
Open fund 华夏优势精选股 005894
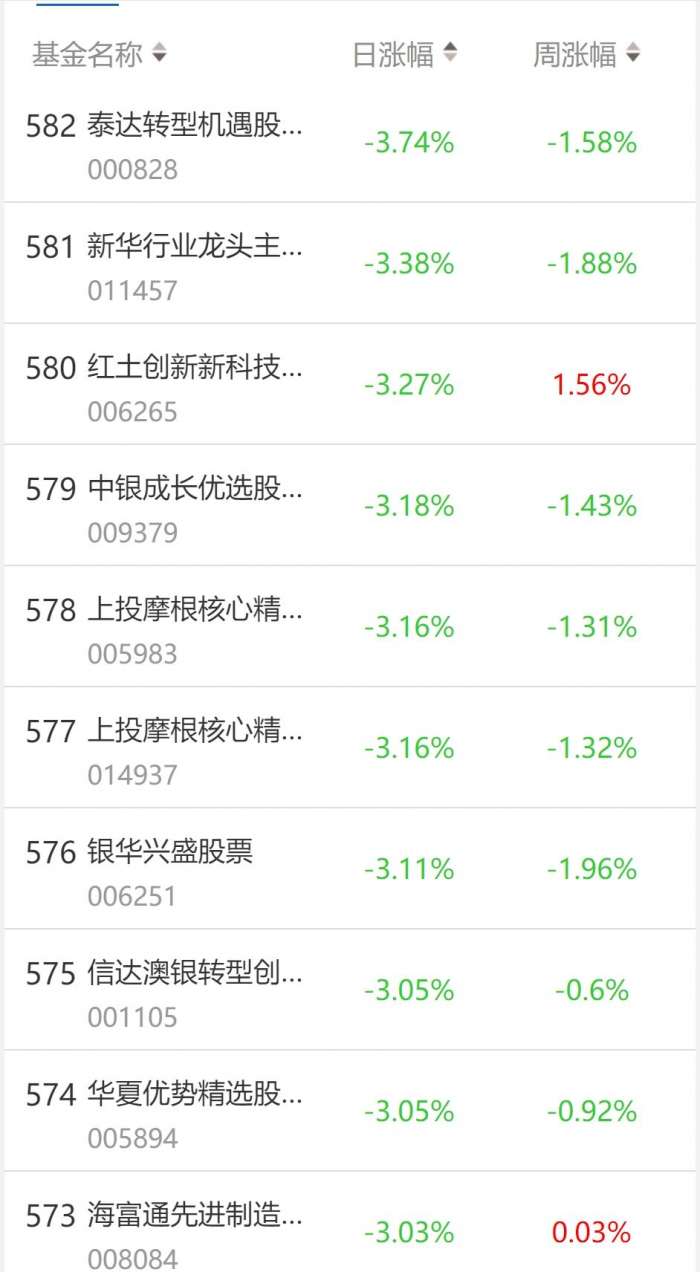195,1094
